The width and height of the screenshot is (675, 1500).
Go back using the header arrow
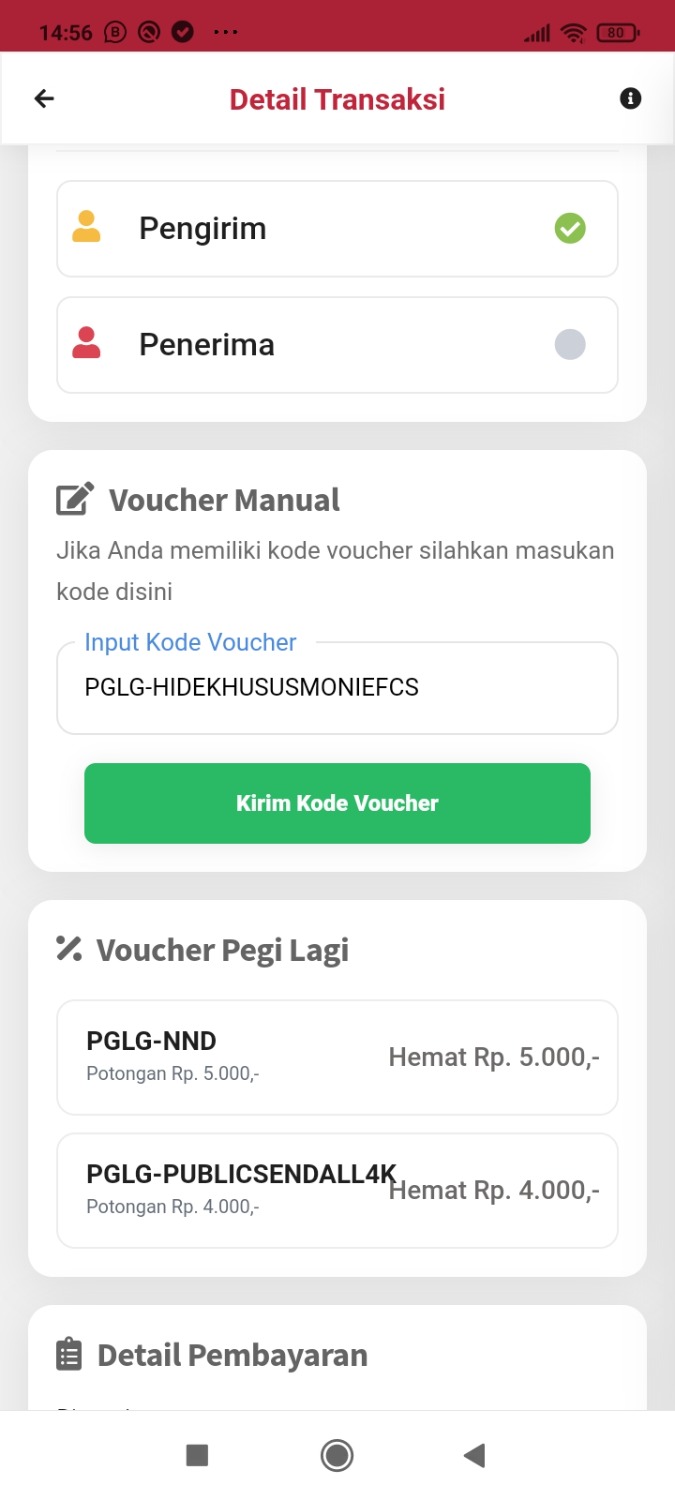(44, 99)
